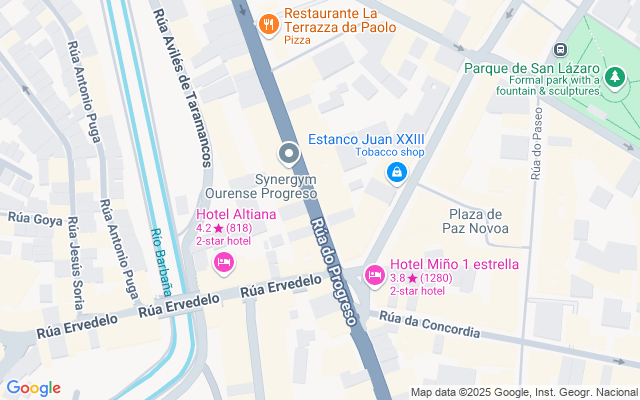
Task: Select the Synergym Ourense Progreso marker
Action: (x=289, y=154)
